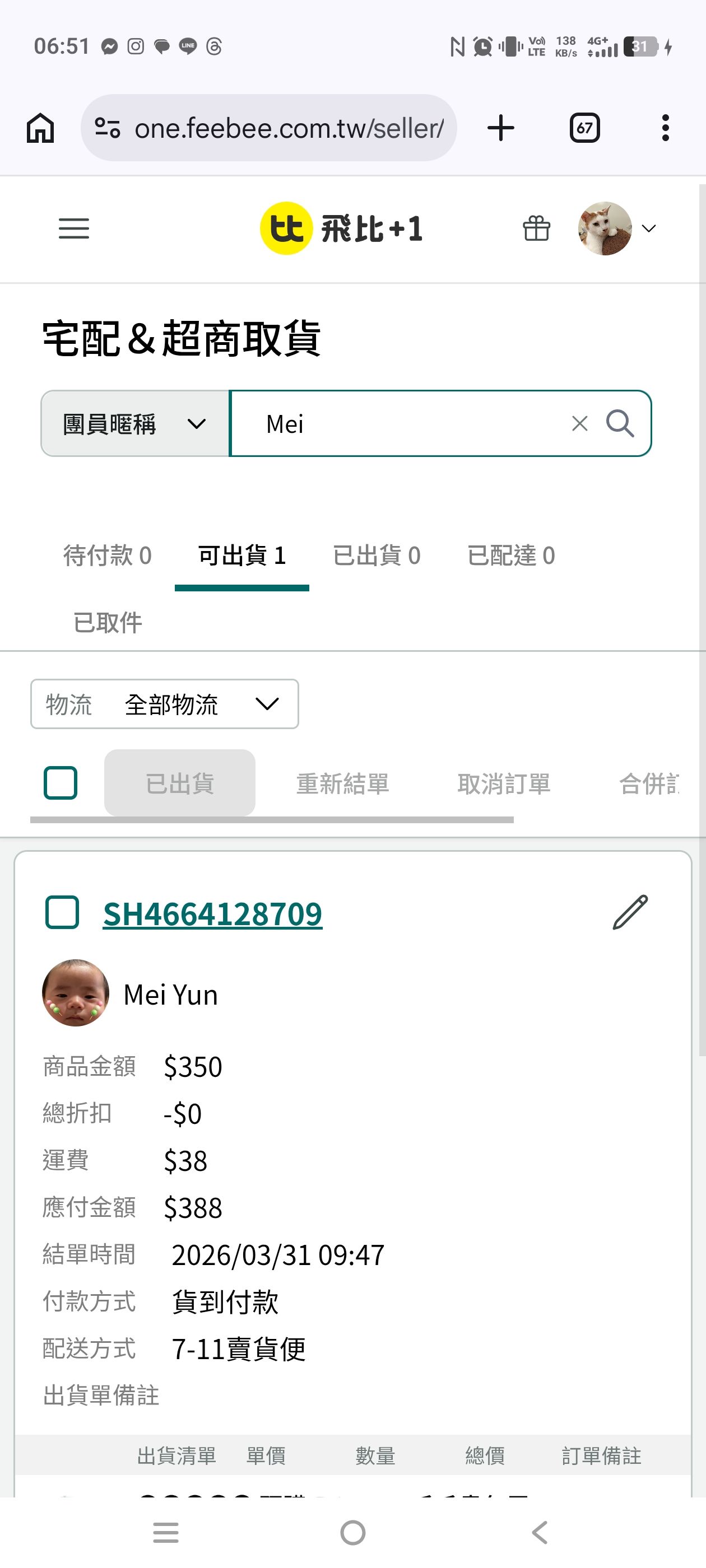Expand the 物流 全部物流 filter dropdown
Image resolution: width=706 pixels, height=1568 pixels.
point(165,704)
